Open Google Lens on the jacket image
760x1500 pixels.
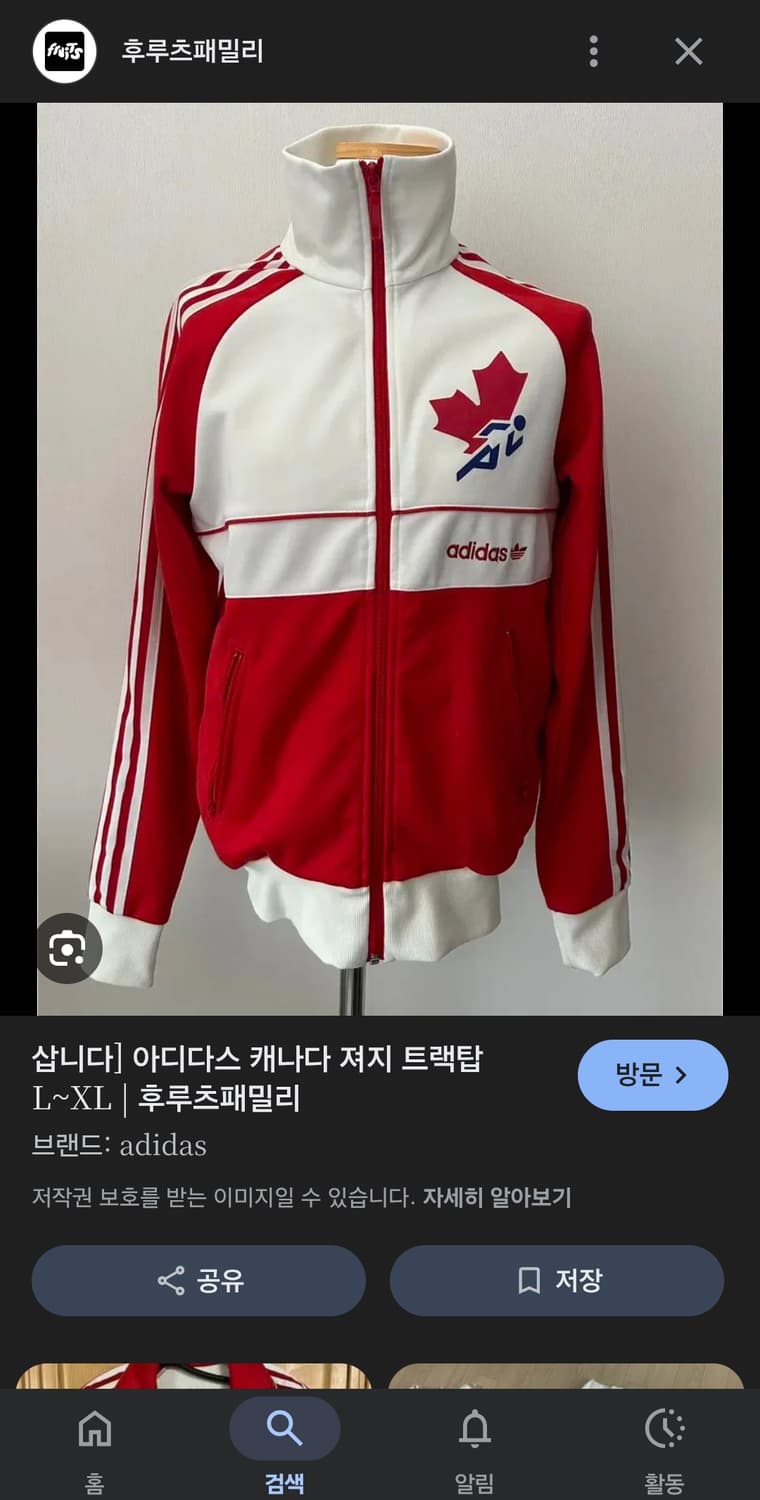click(67, 949)
